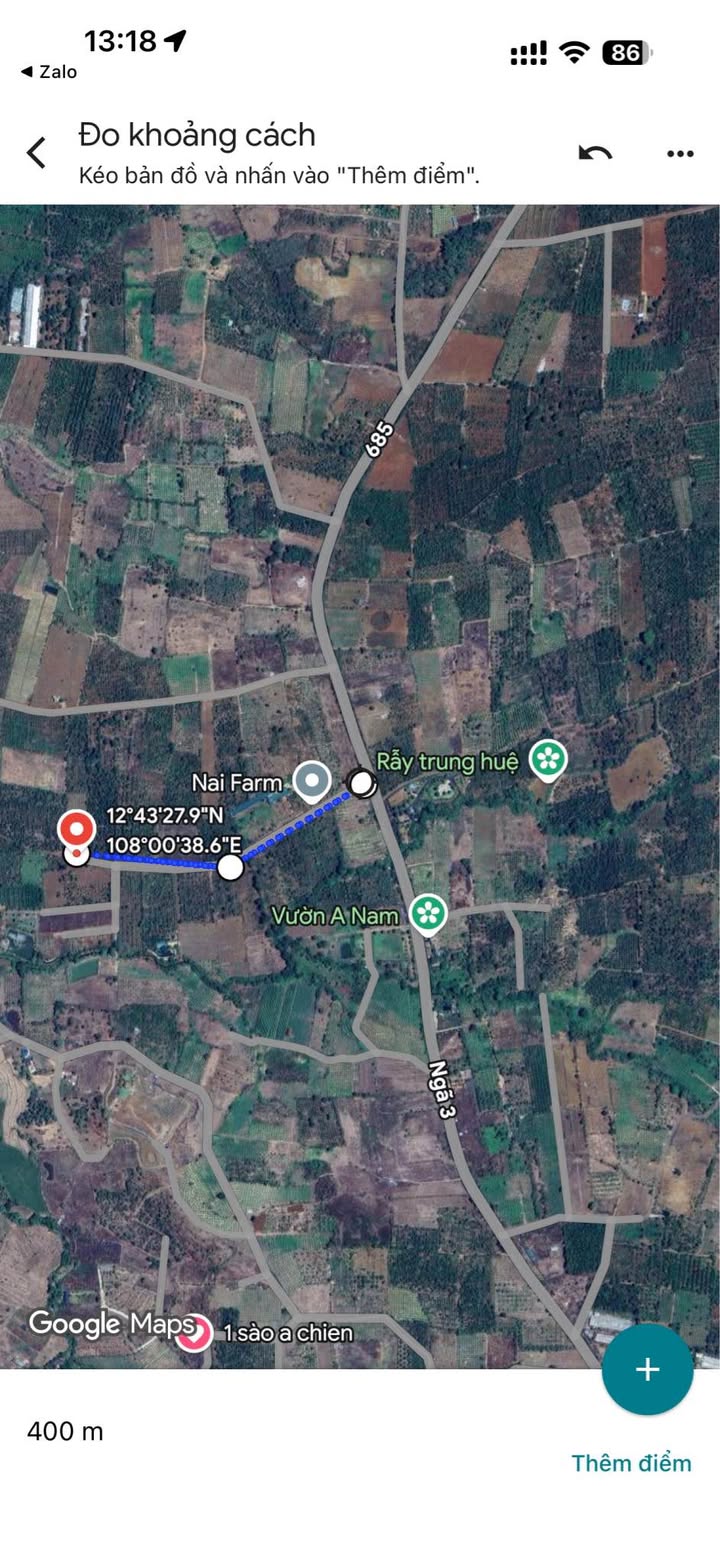Tap the plus button to add point
The width and height of the screenshot is (720, 1564).
click(x=647, y=1369)
